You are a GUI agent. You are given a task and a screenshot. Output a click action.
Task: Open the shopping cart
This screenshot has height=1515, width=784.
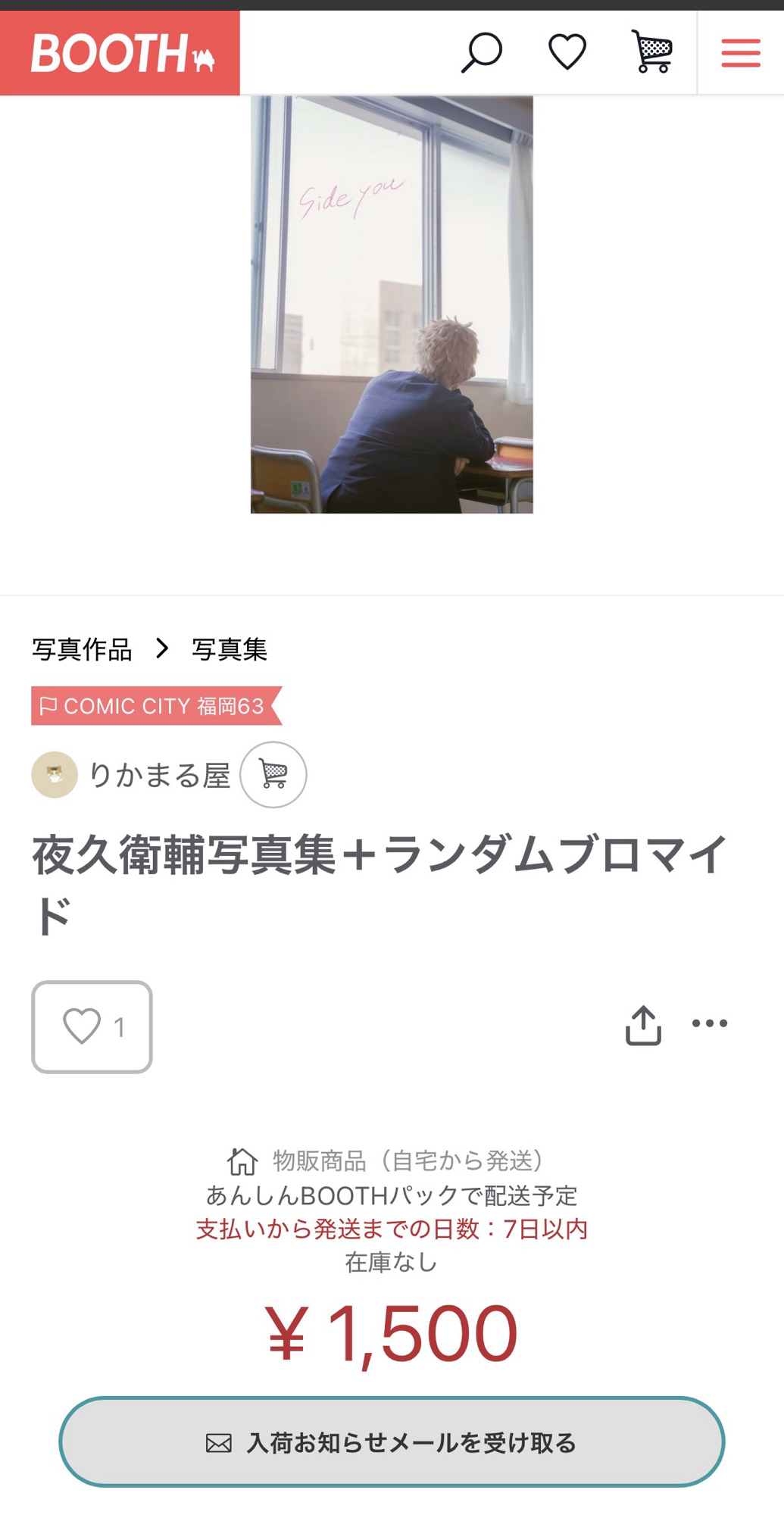[652, 52]
